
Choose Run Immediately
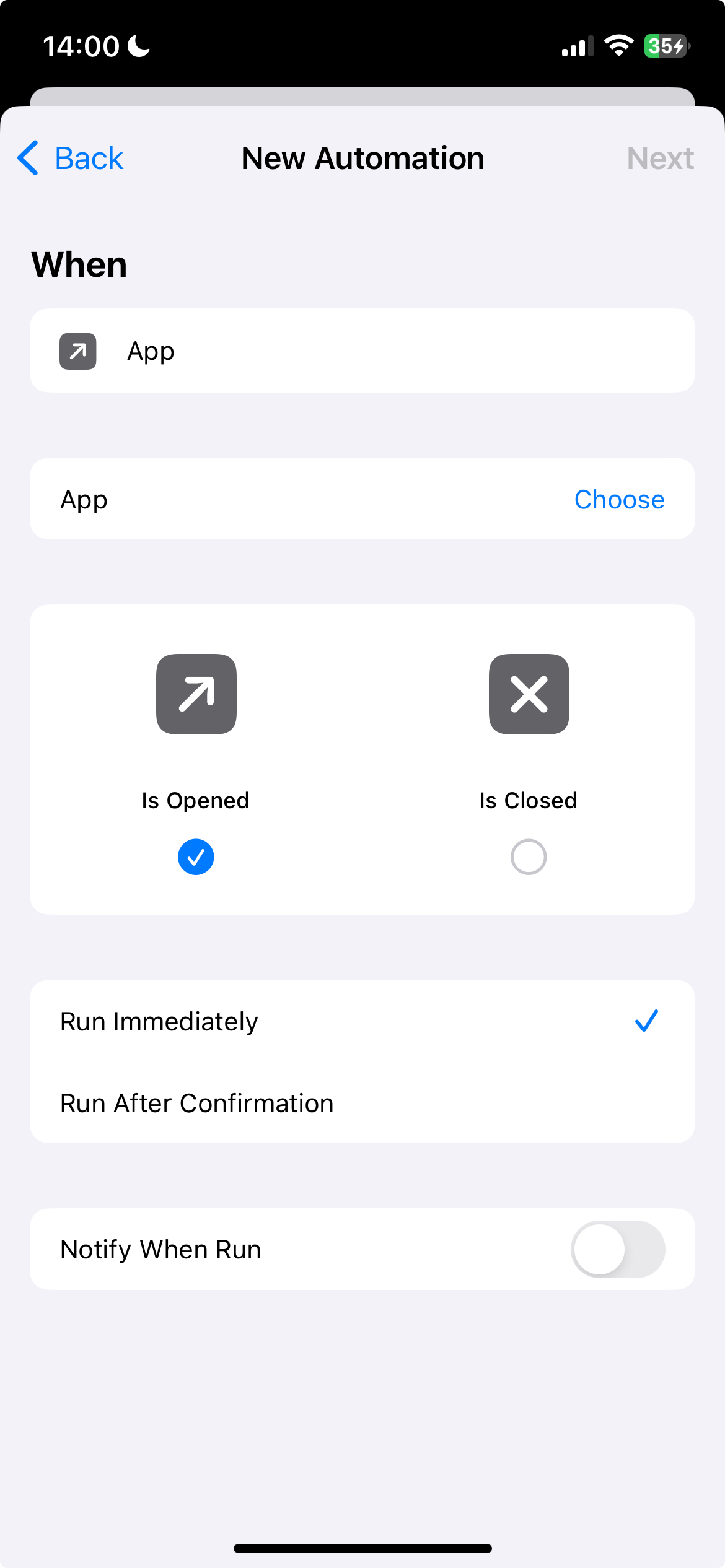pyautogui.click(x=362, y=1021)
